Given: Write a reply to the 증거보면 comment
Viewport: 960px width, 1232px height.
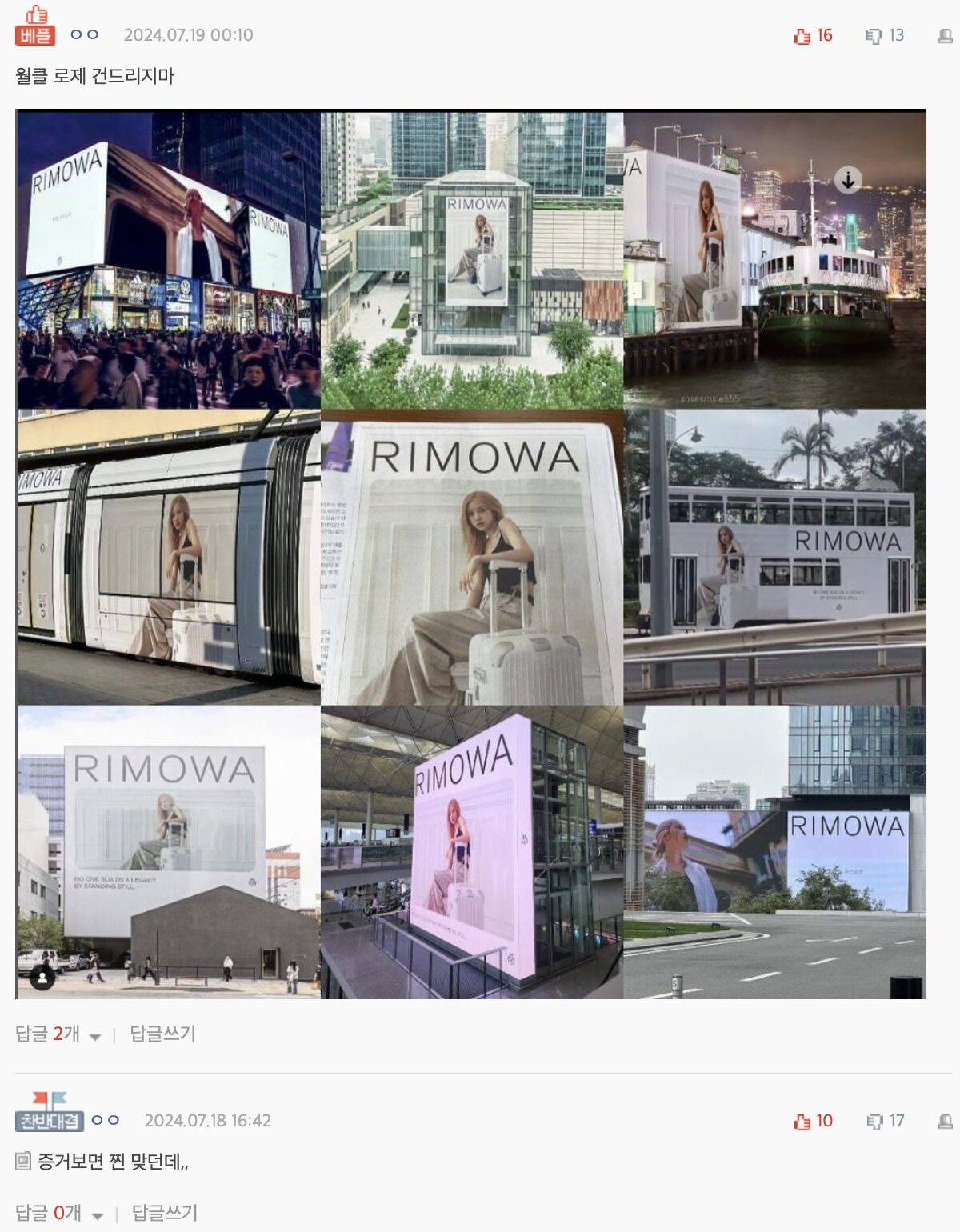Looking at the screenshot, I should (x=164, y=1214).
